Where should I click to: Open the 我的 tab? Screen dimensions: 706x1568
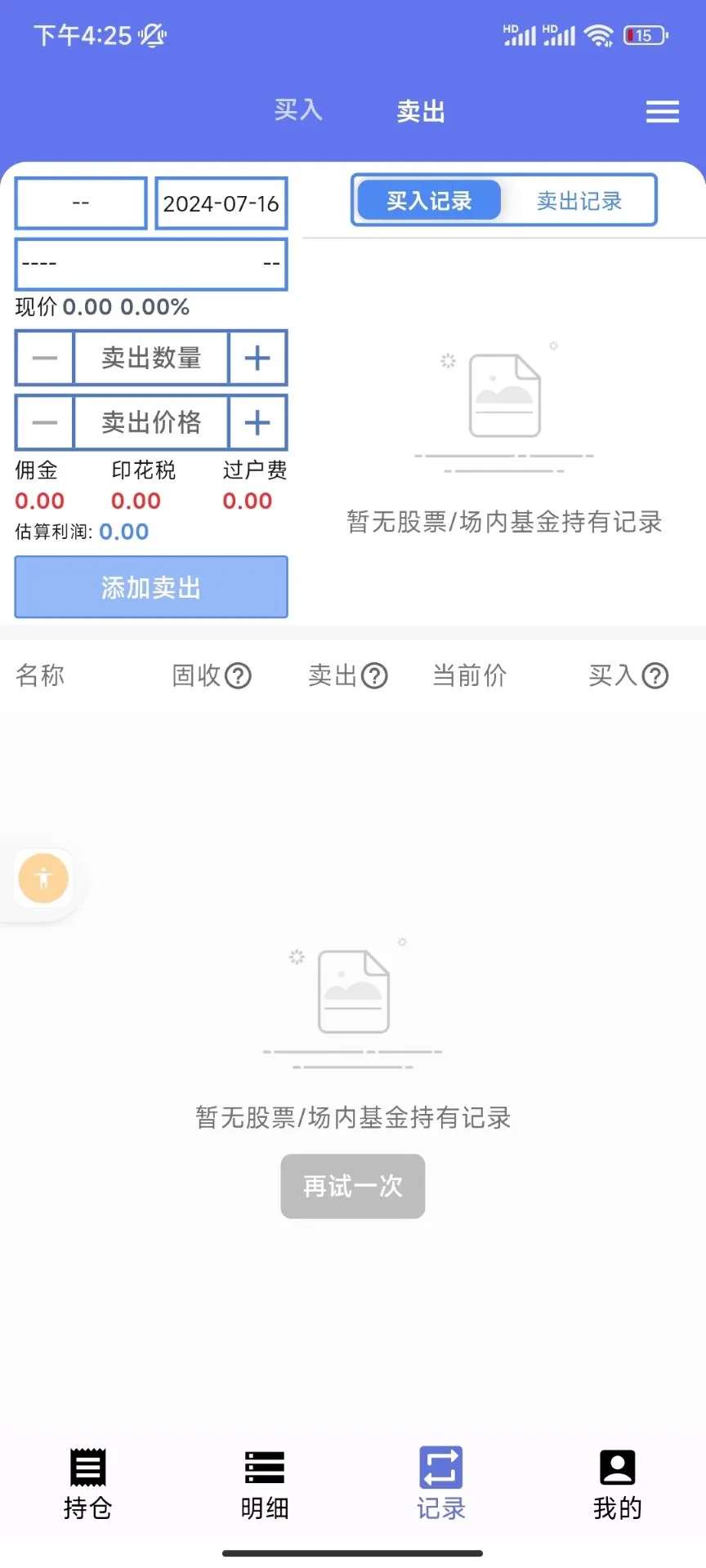click(617, 1482)
